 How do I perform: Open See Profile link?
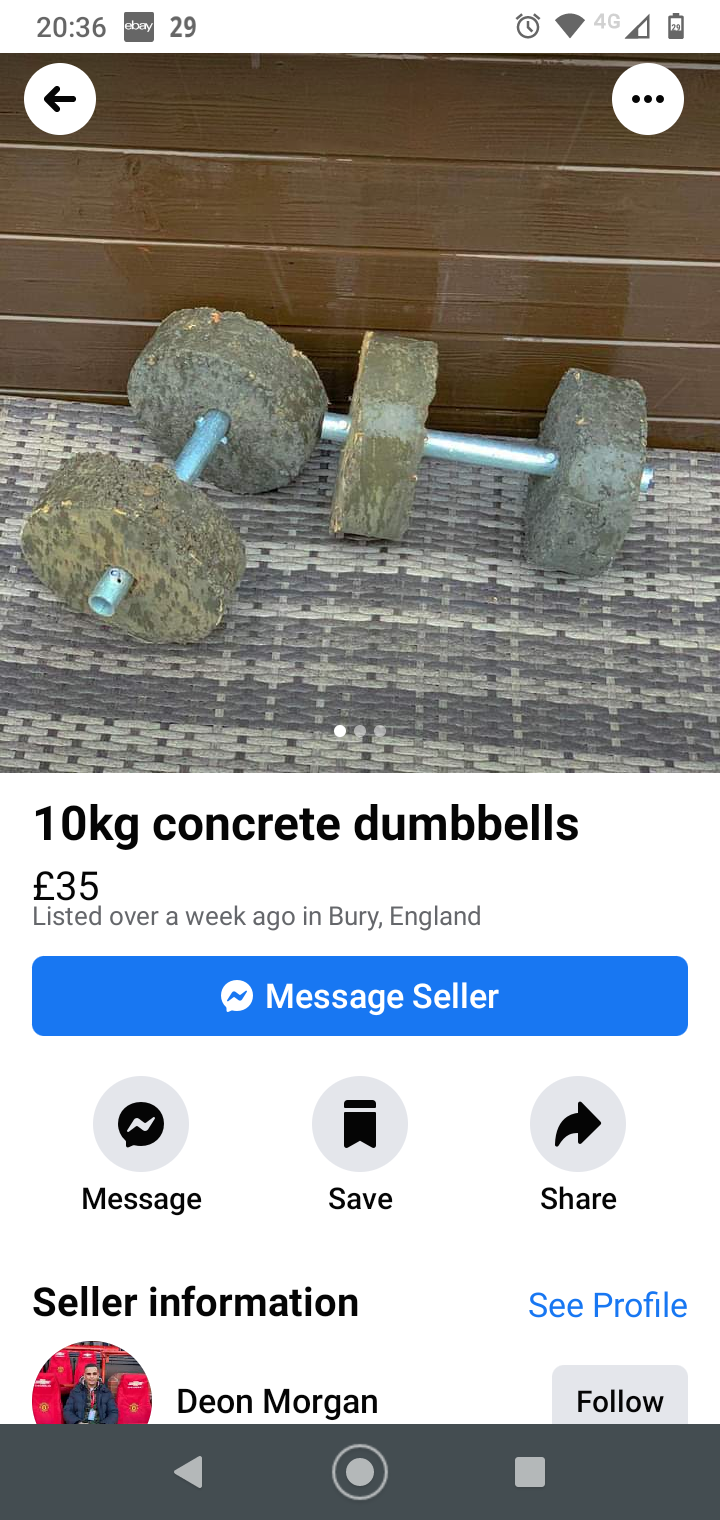click(x=607, y=1305)
